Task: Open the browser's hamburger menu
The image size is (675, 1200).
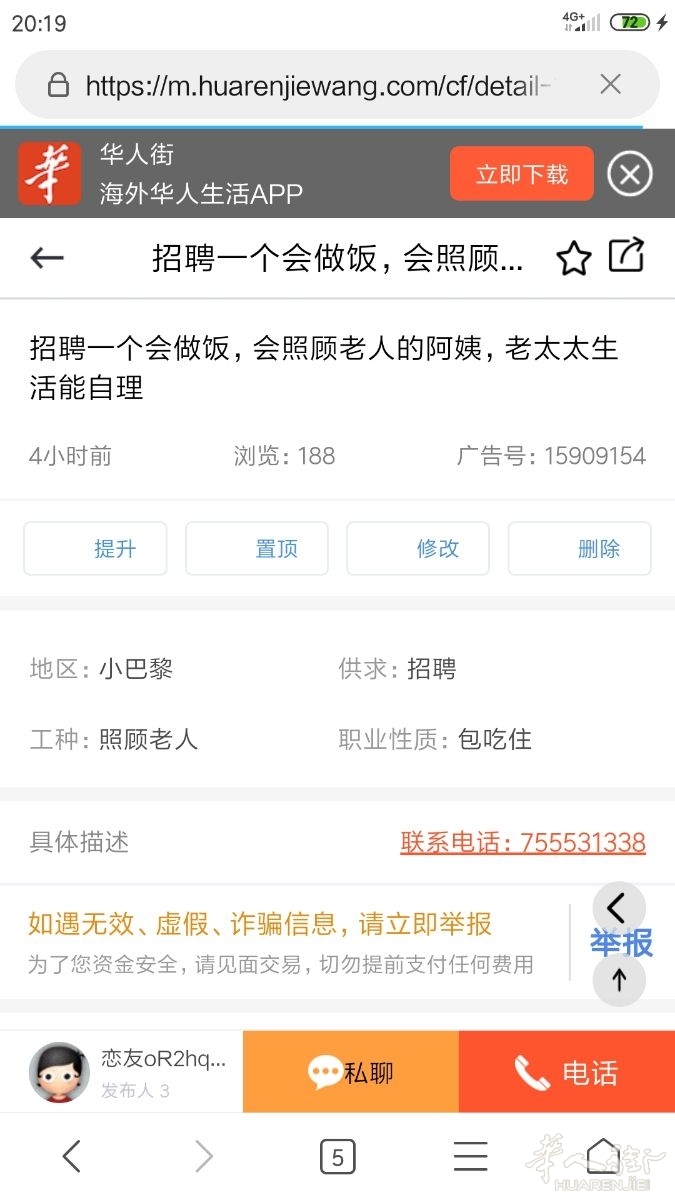Action: [470, 1157]
